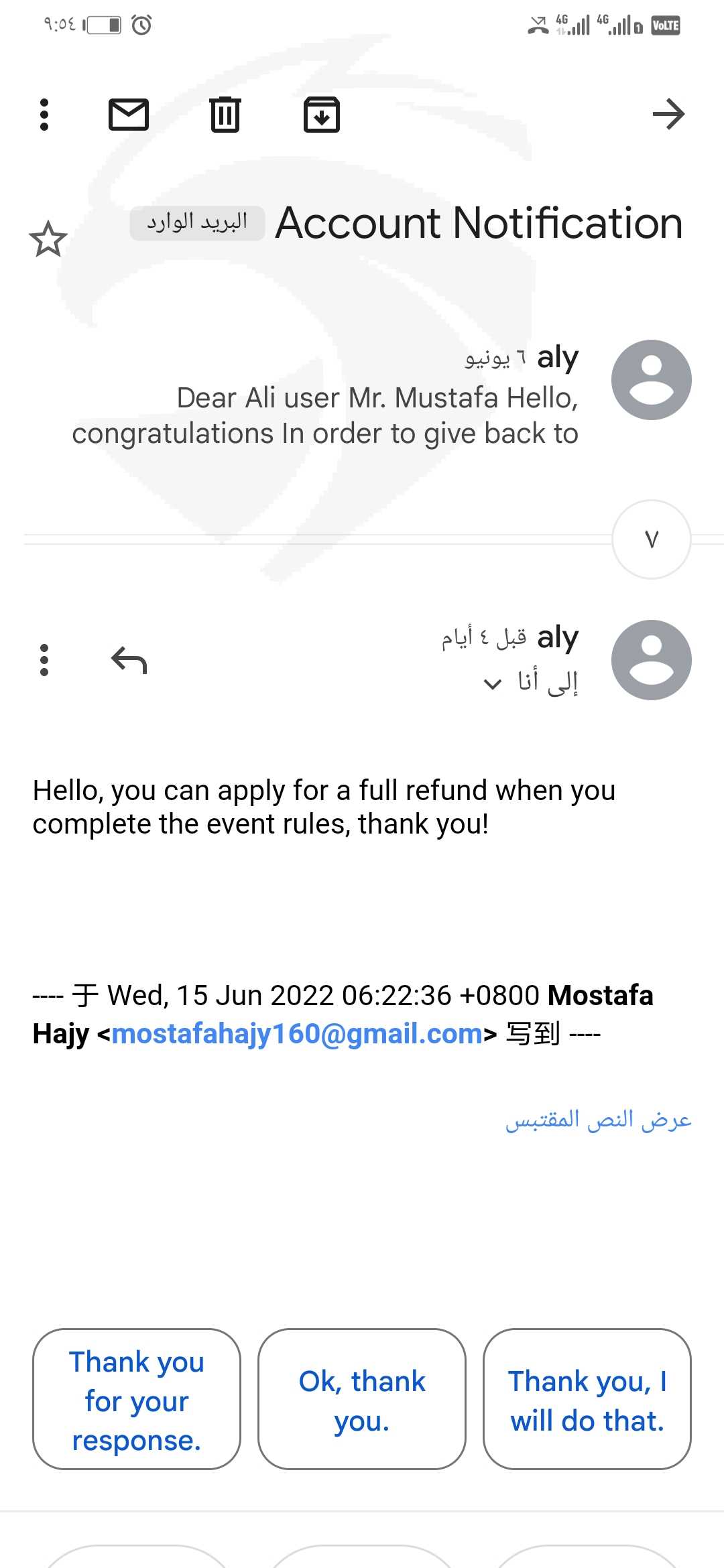Use the 'Thank you, I will do that.' reply

coord(587,1399)
